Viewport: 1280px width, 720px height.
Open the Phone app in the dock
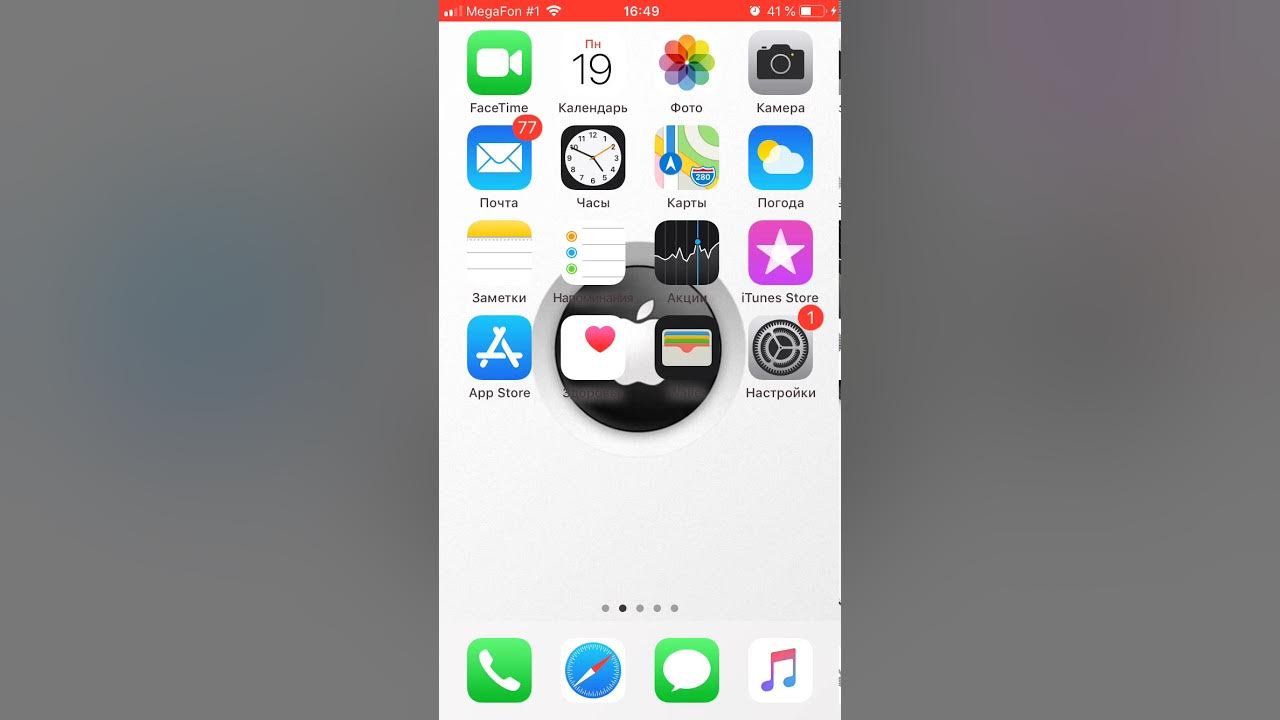pos(499,670)
